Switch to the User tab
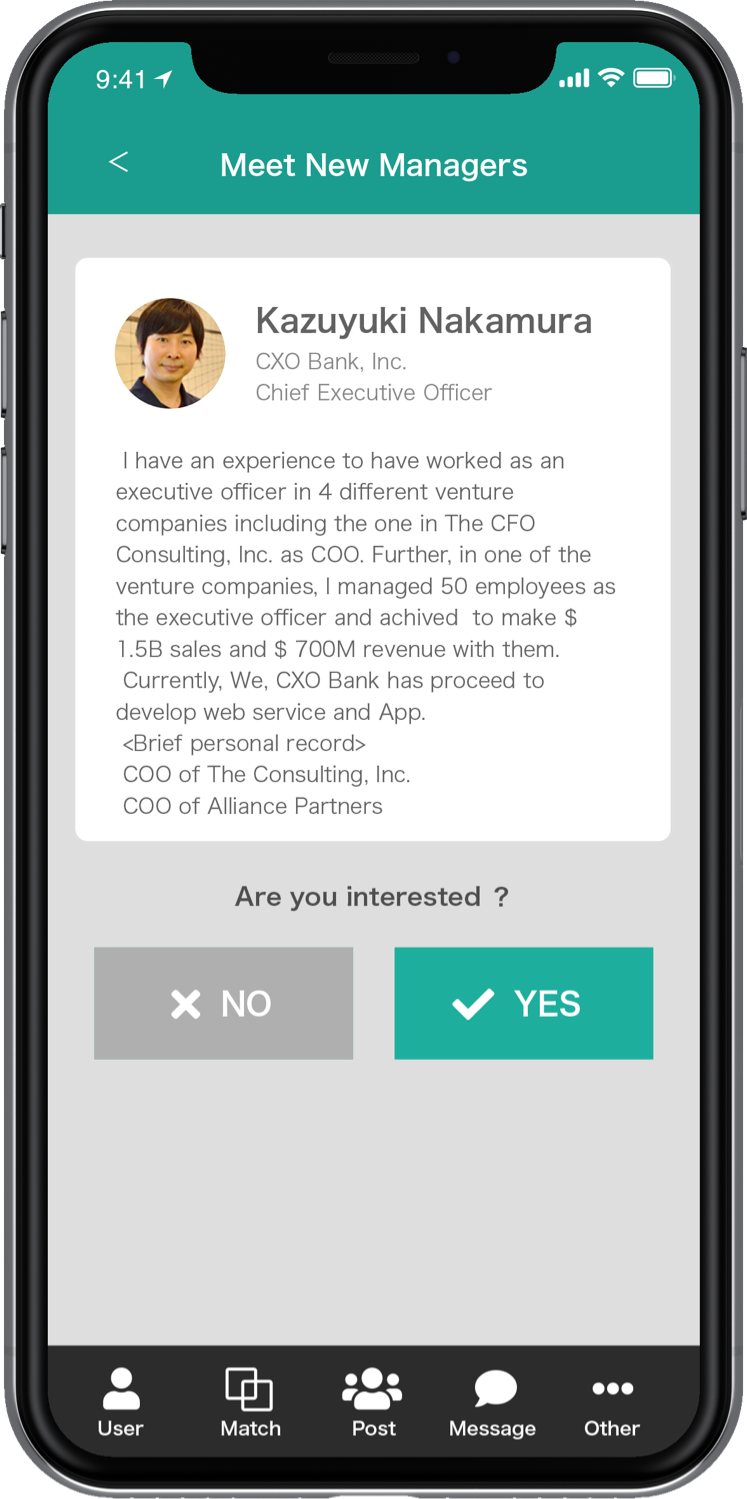This screenshot has width=747, height=1499. click(121, 1402)
